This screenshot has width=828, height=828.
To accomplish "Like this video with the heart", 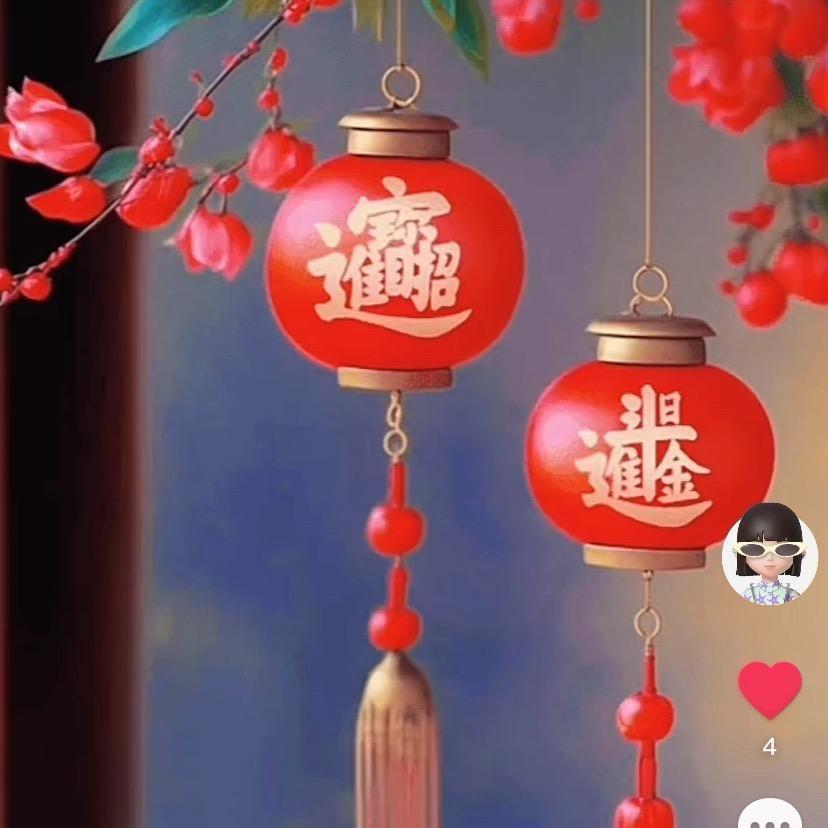I will [769, 689].
